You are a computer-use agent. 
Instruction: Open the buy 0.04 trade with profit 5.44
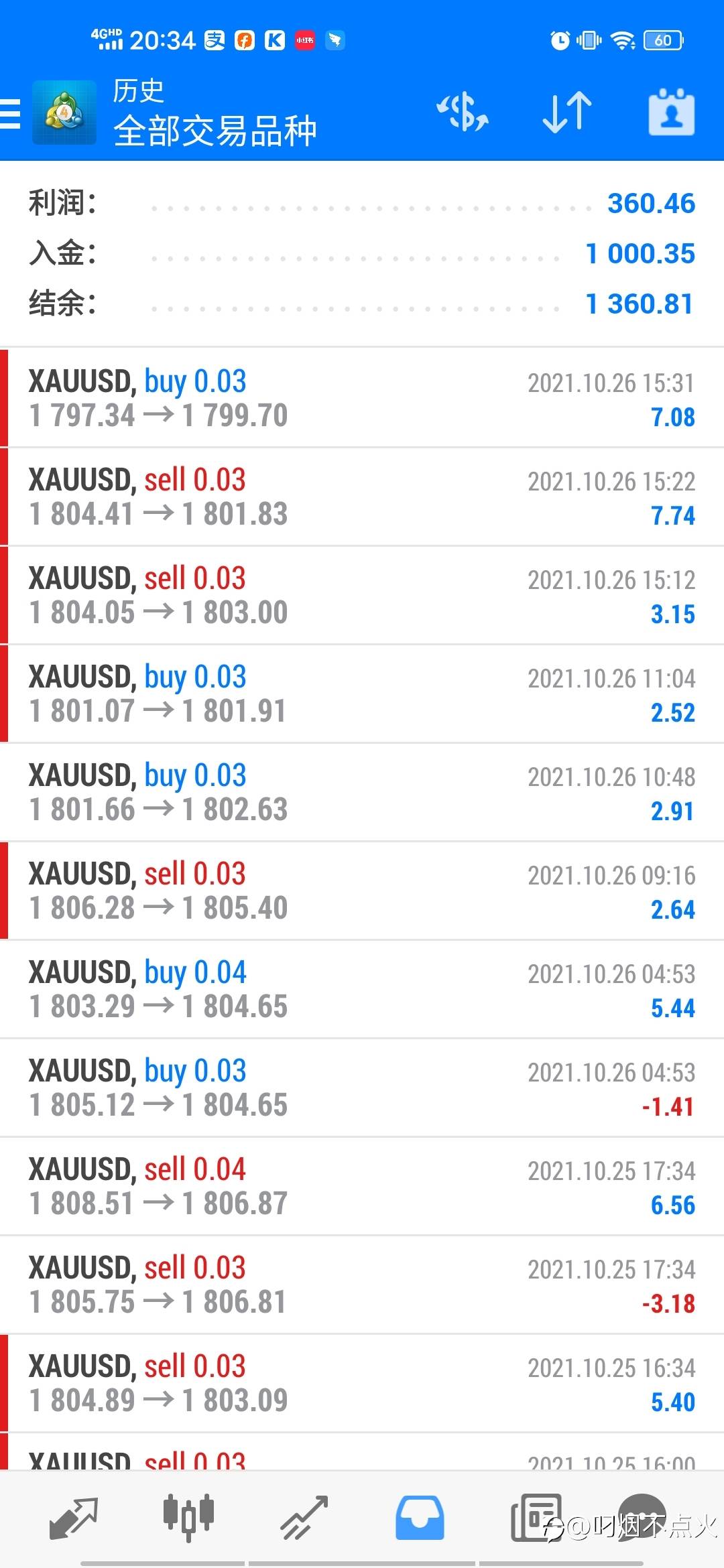pyautogui.click(x=362, y=989)
